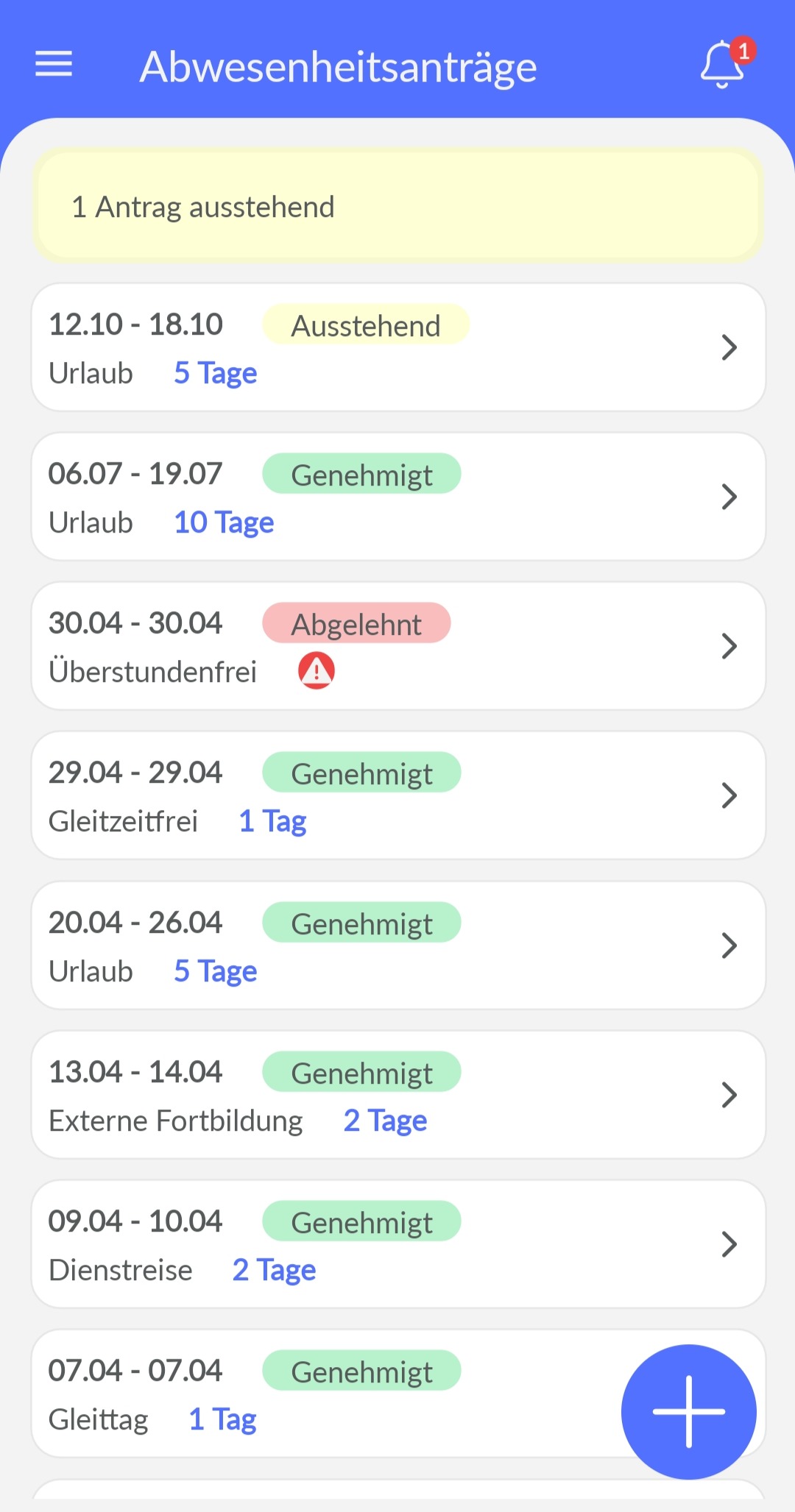Open the Gleitzeitfrei request 29.04 - 29.04
795x1512 pixels.
pyautogui.click(x=397, y=795)
